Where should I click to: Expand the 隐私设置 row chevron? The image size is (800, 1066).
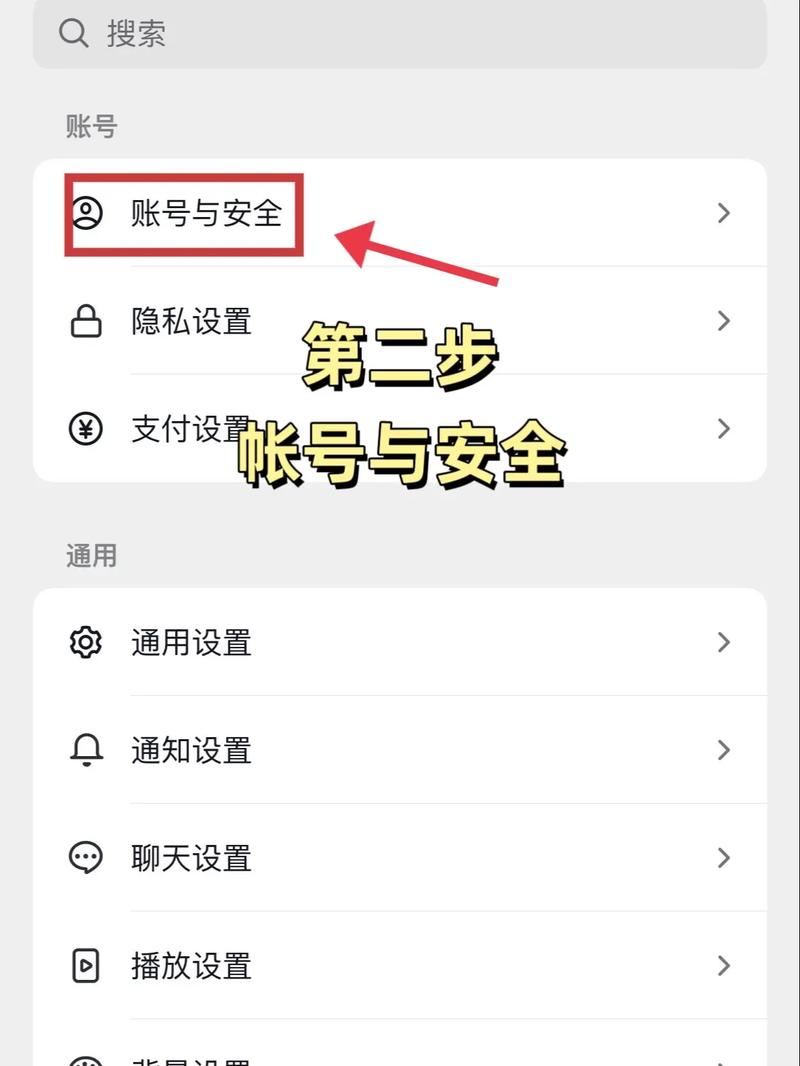click(x=723, y=321)
